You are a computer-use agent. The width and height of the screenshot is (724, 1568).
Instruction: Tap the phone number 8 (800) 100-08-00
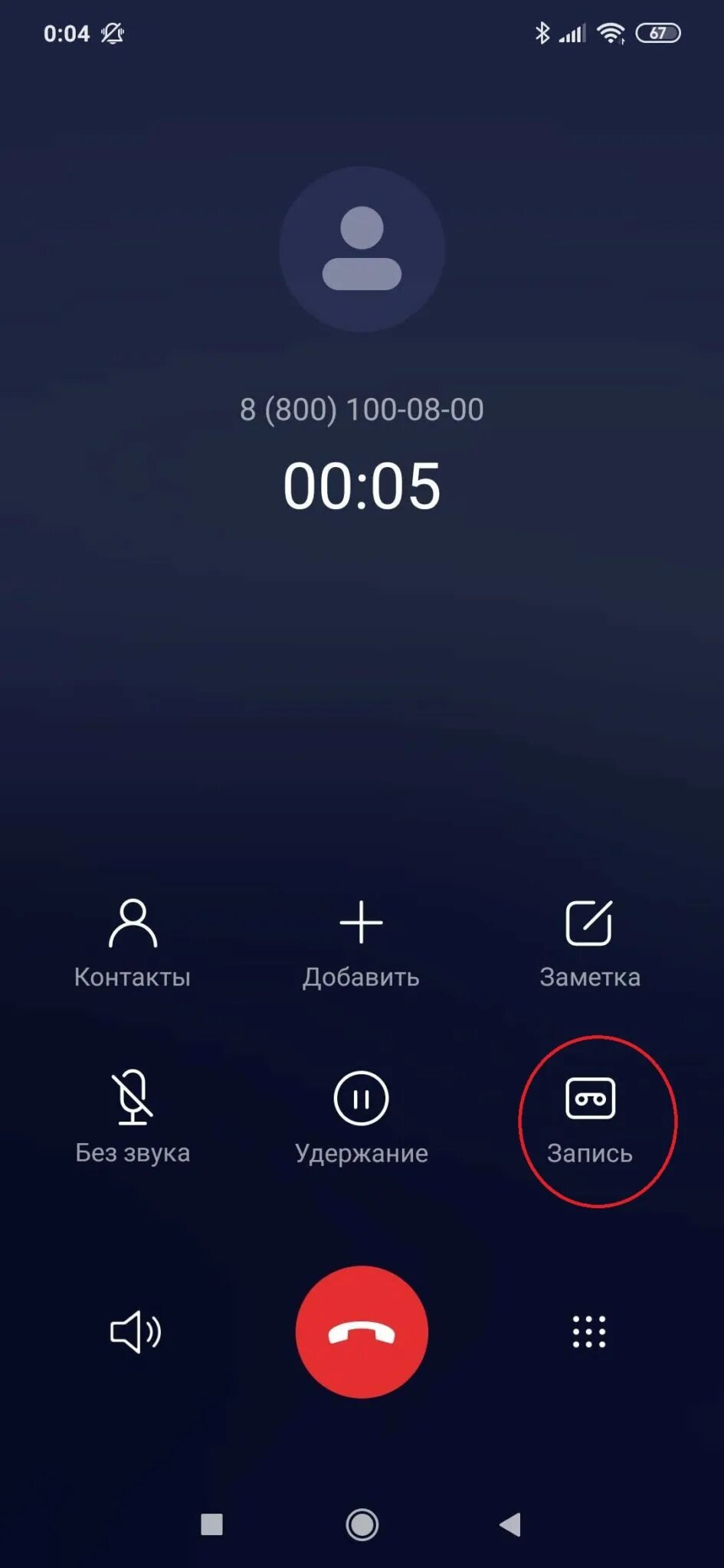pos(360,409)
